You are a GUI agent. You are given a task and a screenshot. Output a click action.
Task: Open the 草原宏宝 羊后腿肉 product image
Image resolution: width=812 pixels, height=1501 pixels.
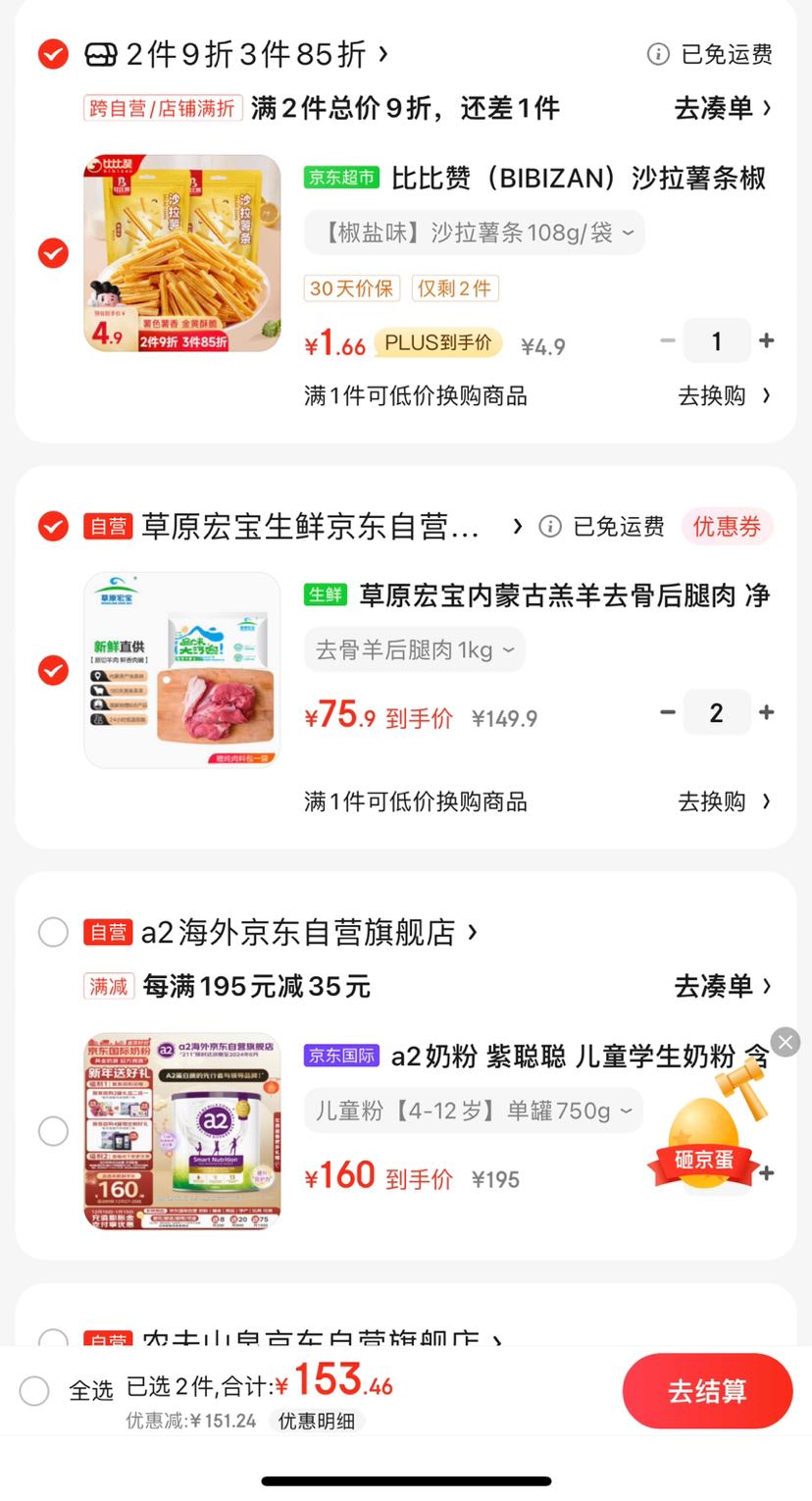[182, 670]
